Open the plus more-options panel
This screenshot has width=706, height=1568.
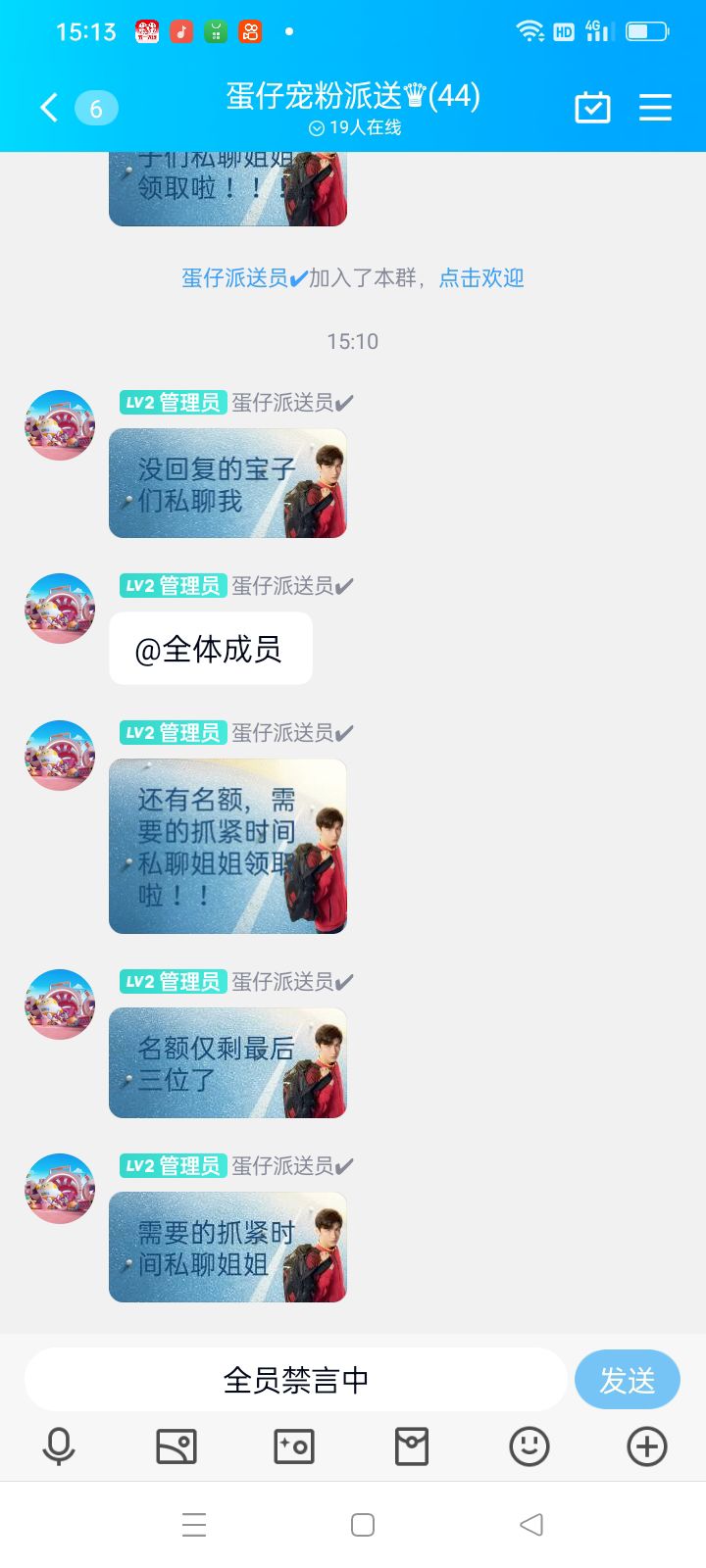point(647,1446)
